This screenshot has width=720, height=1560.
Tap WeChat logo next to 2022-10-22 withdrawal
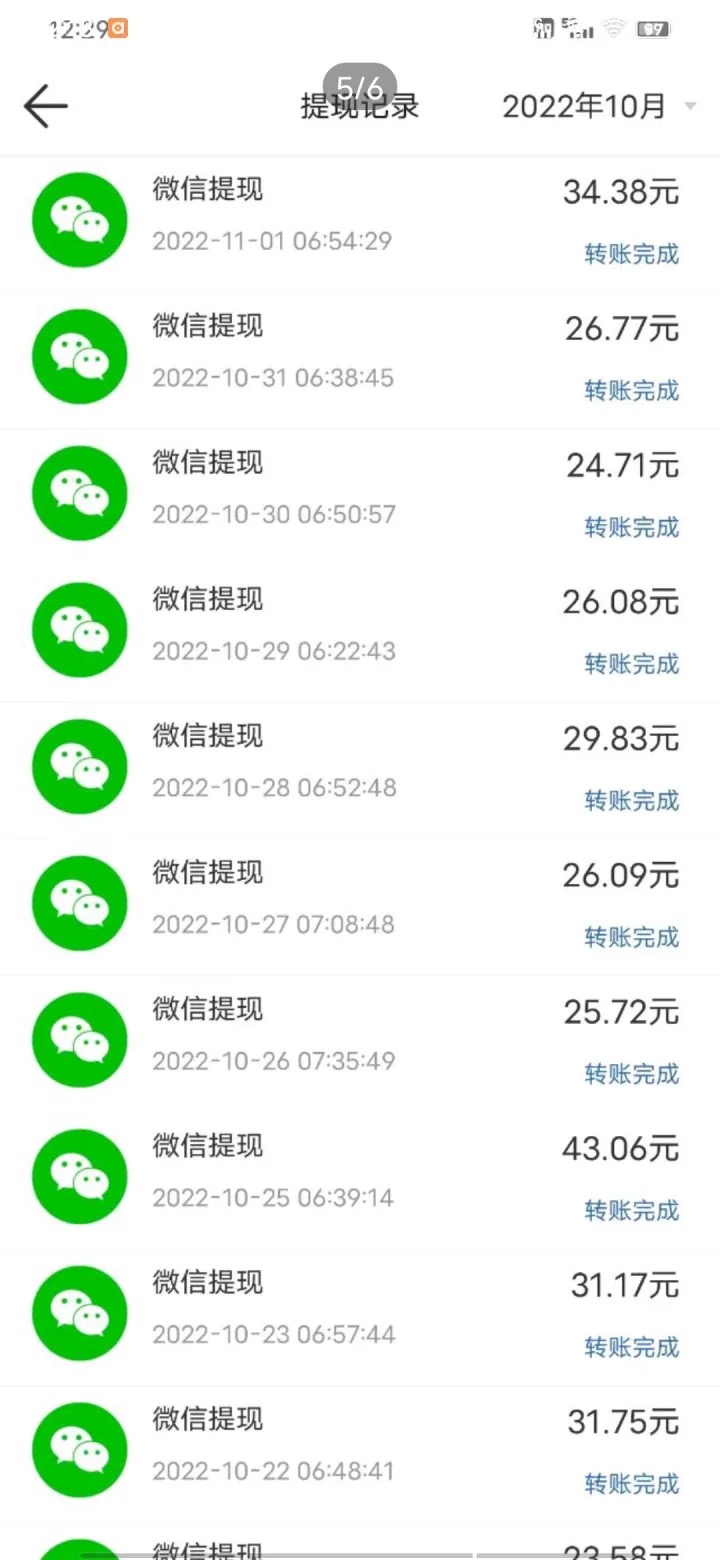point(79,1449)
